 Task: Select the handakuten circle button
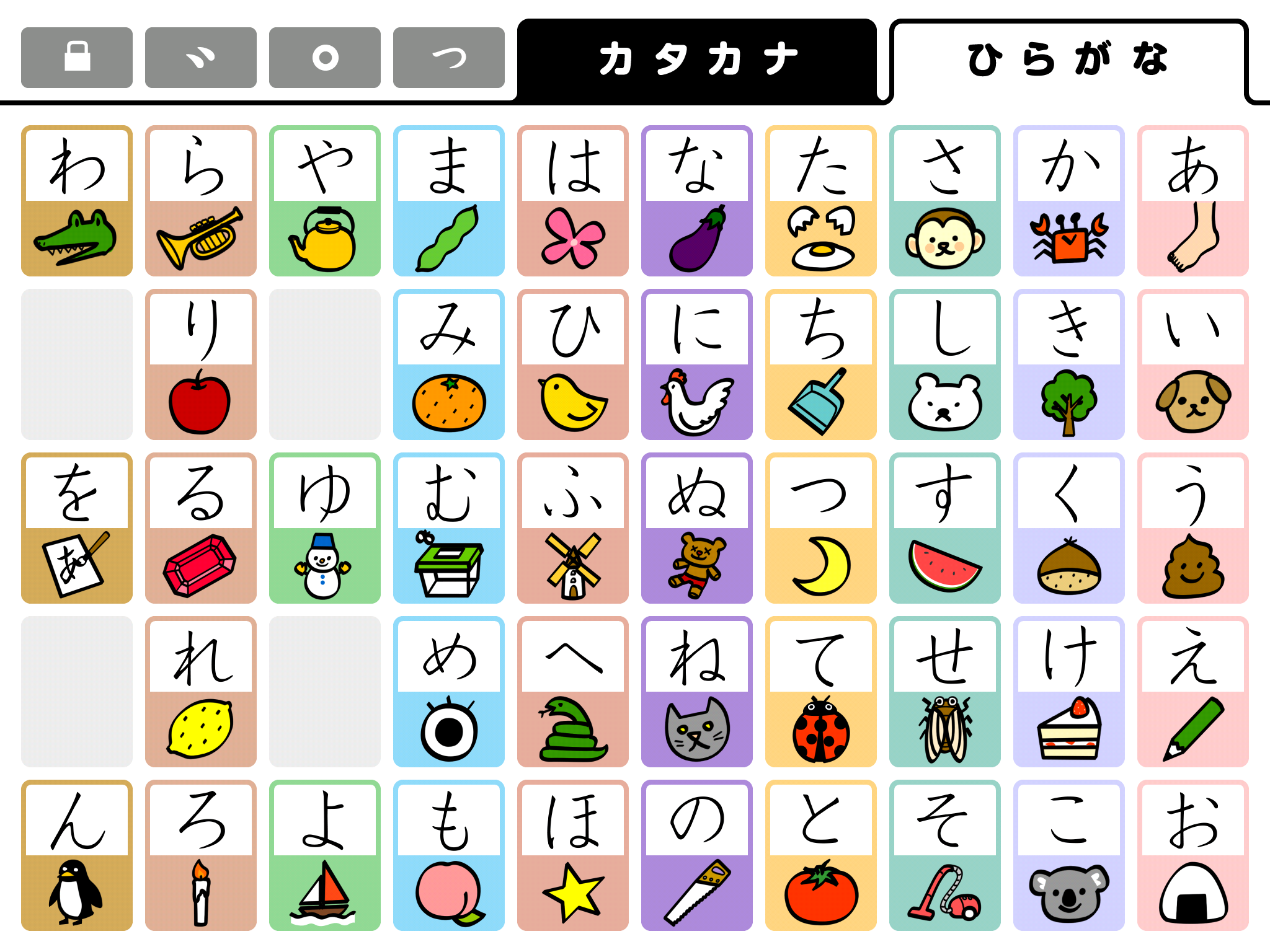(325, 58)
